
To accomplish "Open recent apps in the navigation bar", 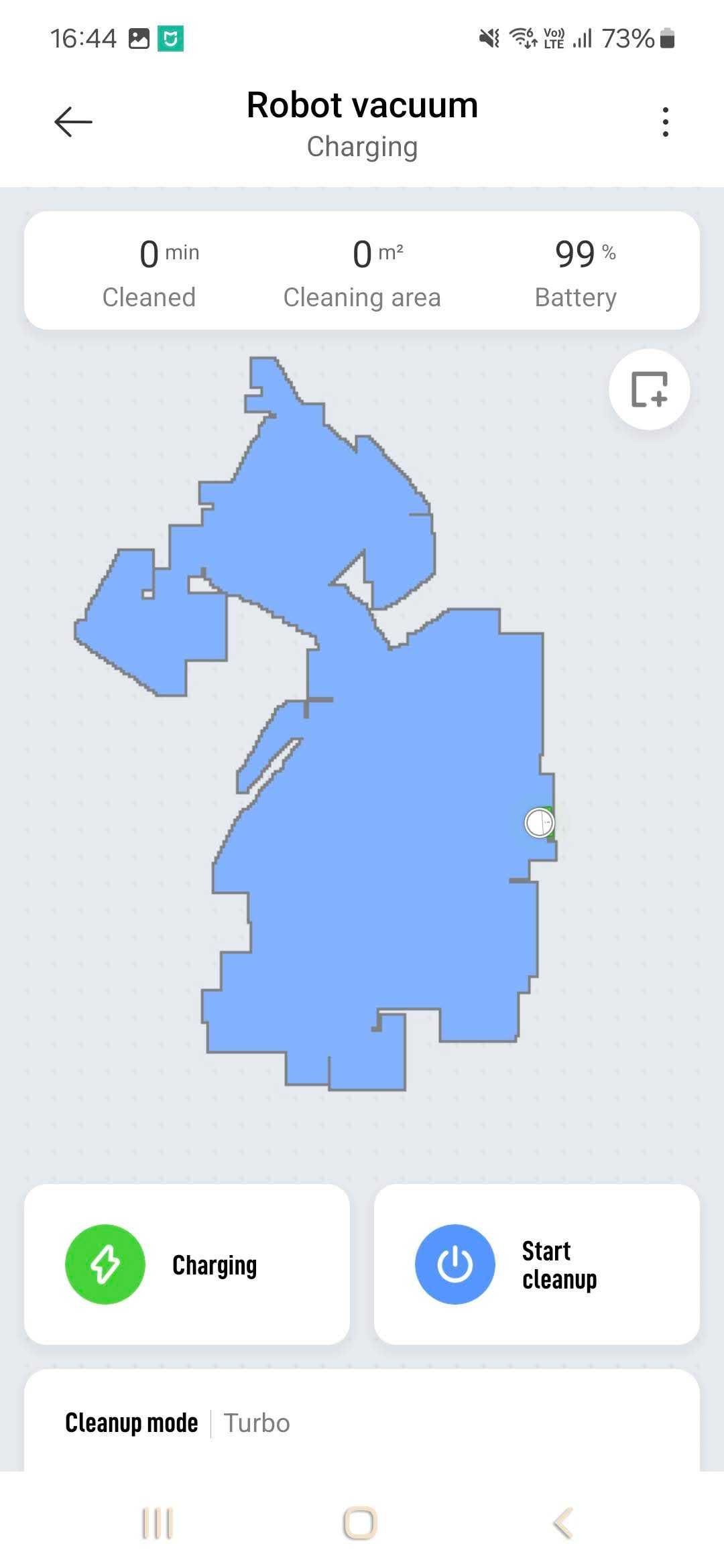I will pos(158,1524).
